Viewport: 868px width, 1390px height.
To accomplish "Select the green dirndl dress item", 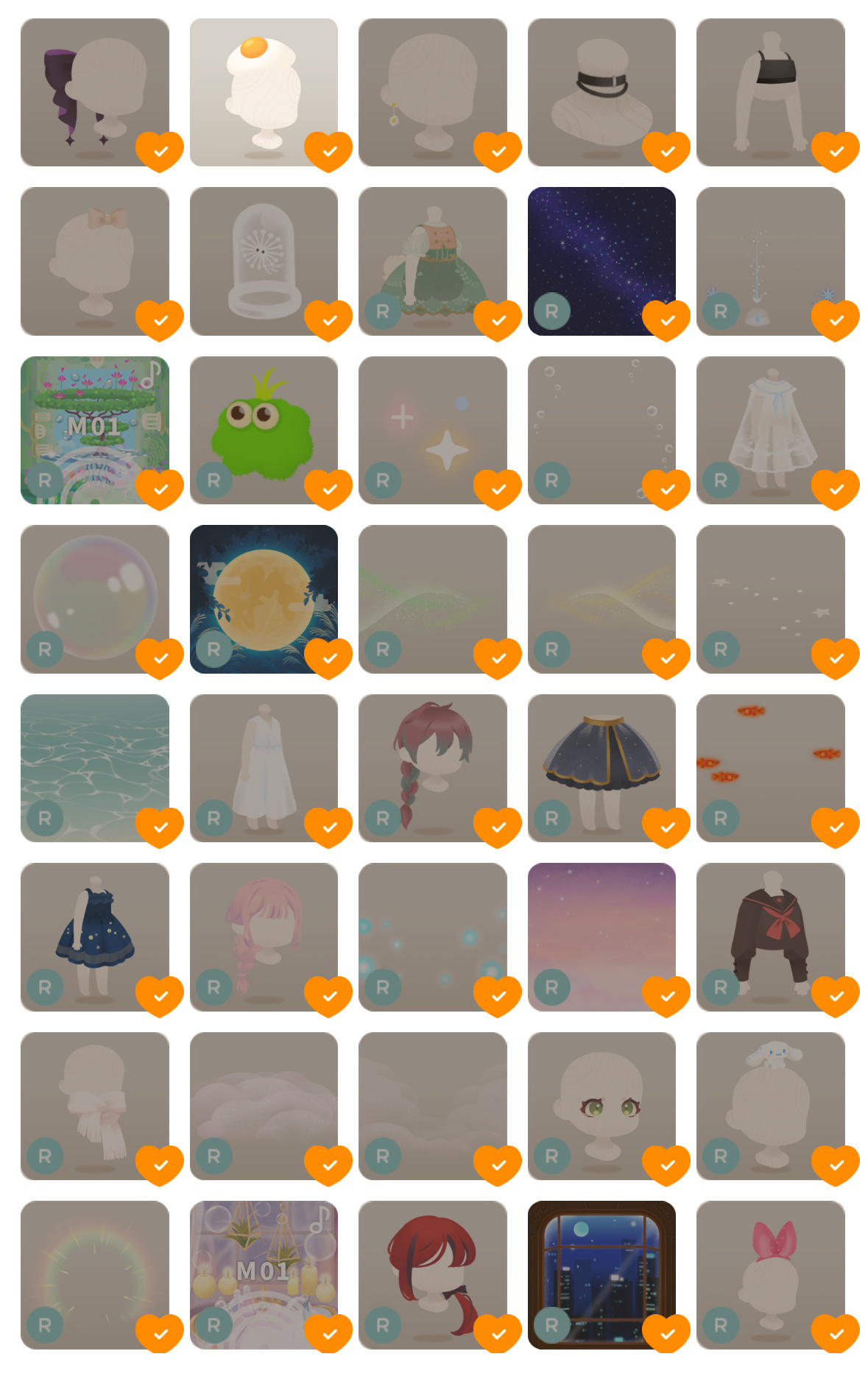I will coord(432,261).
